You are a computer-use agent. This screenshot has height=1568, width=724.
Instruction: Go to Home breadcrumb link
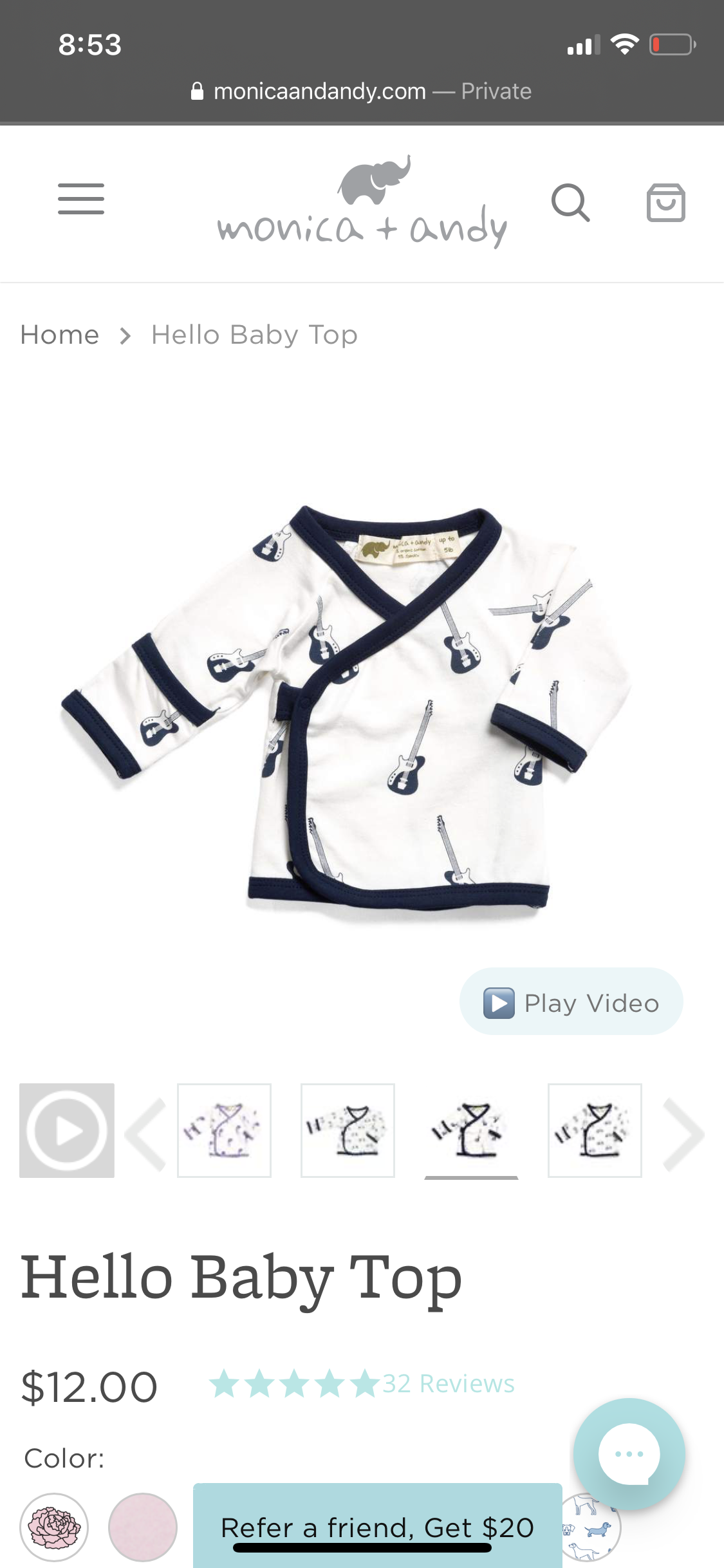click(60, 335)
